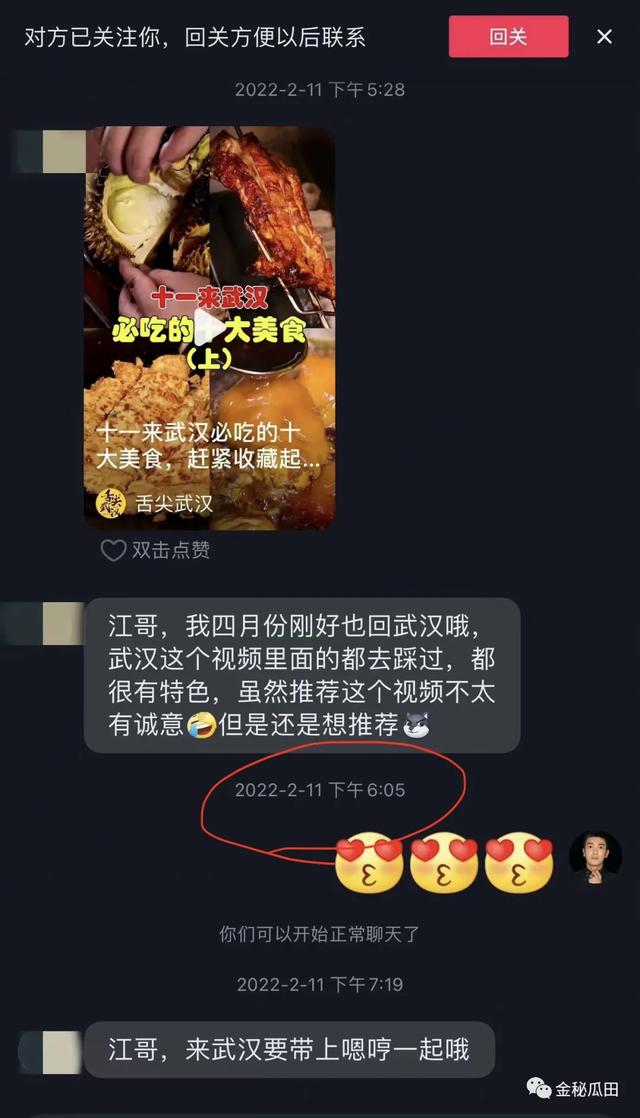640x1118 pixels.
Task: Dismiss the follow-back banner
Action: 604,37
